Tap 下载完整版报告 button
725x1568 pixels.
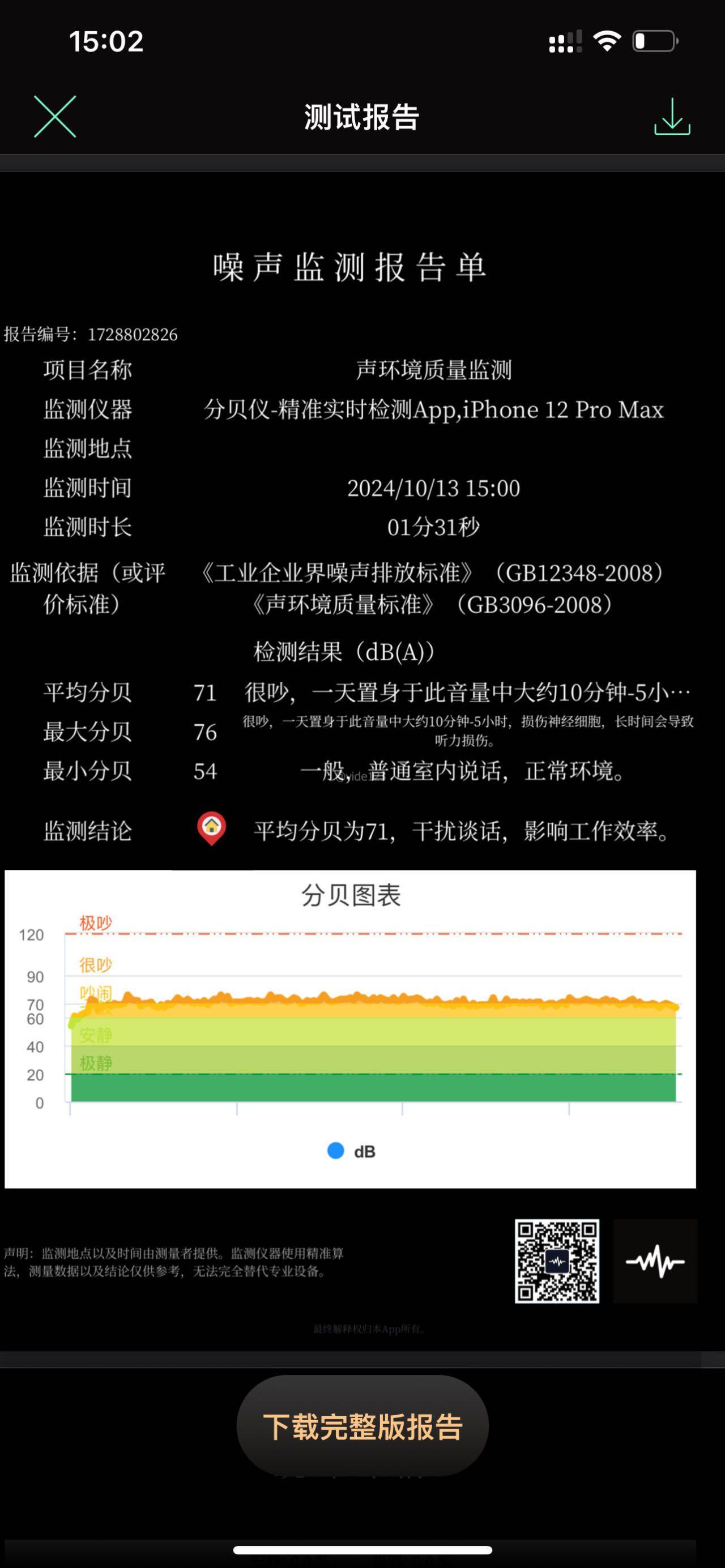tap(362, 1426)
